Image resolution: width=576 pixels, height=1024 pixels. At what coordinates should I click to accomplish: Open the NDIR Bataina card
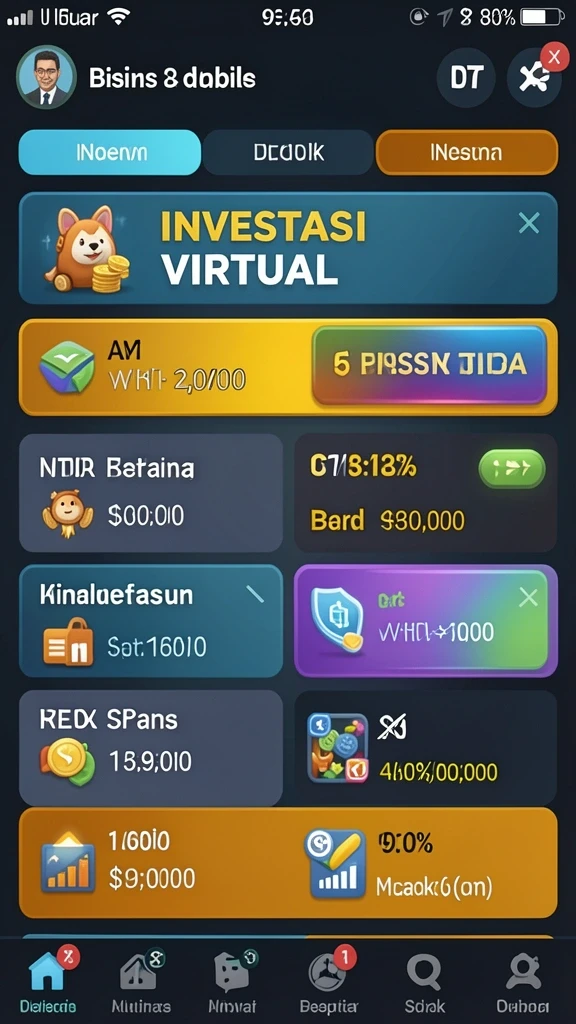coord(151,493)
